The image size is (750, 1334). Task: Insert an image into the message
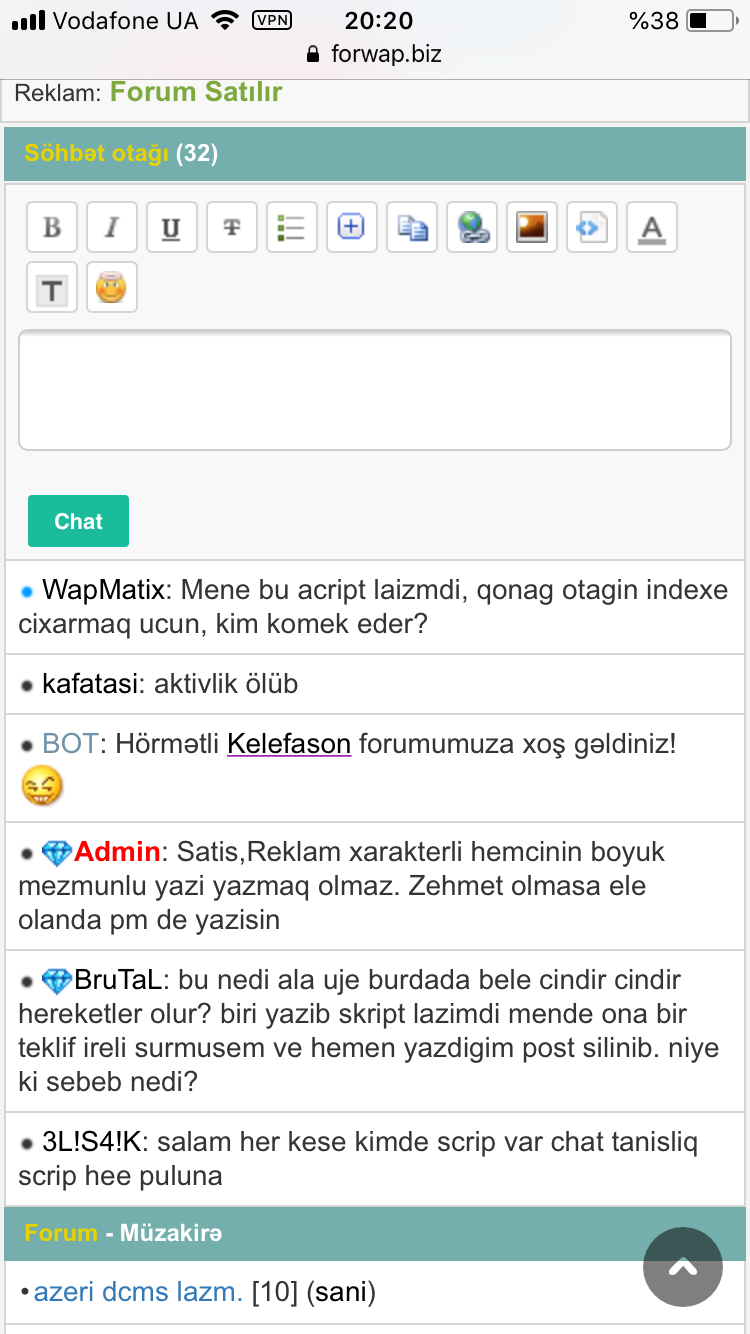[532, 228]
